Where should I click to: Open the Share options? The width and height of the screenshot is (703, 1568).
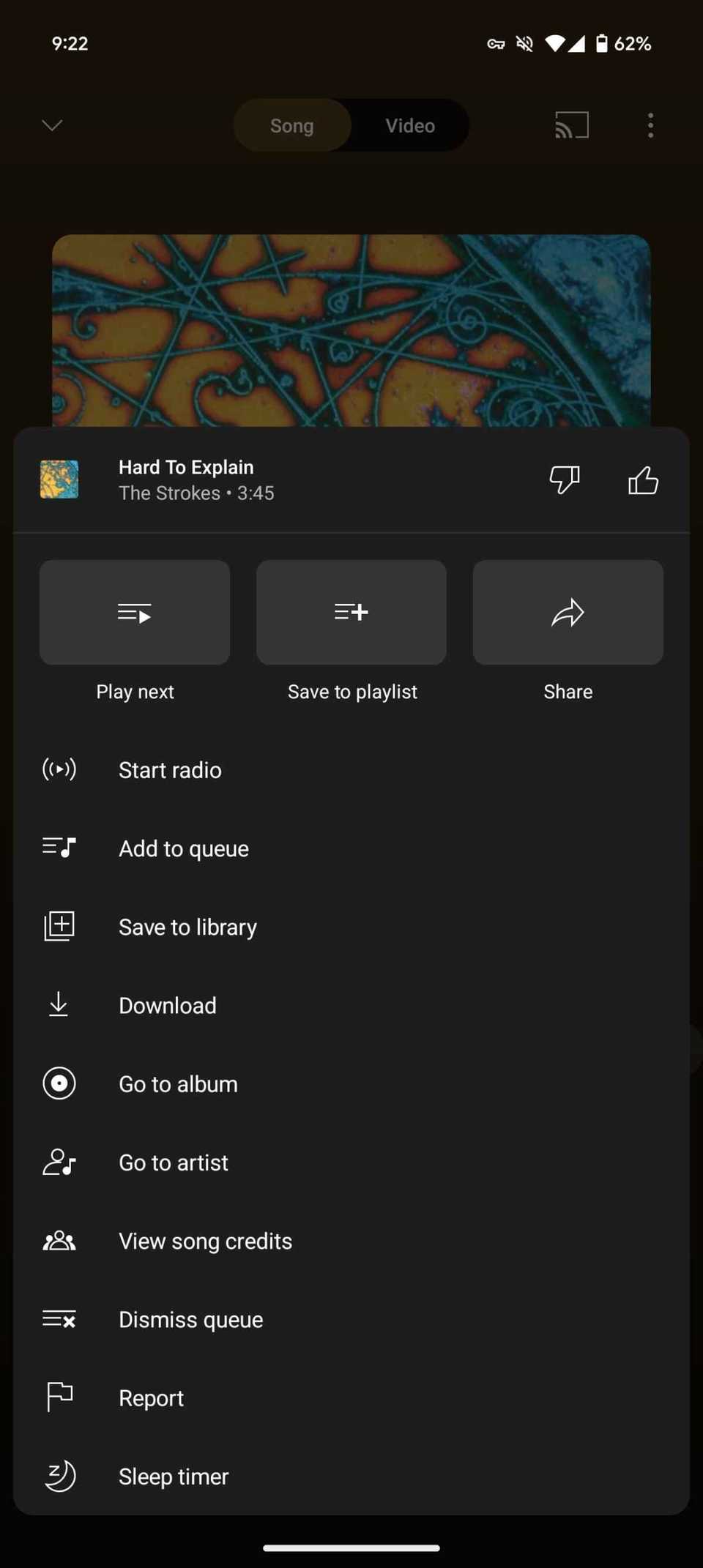[568, 612]
